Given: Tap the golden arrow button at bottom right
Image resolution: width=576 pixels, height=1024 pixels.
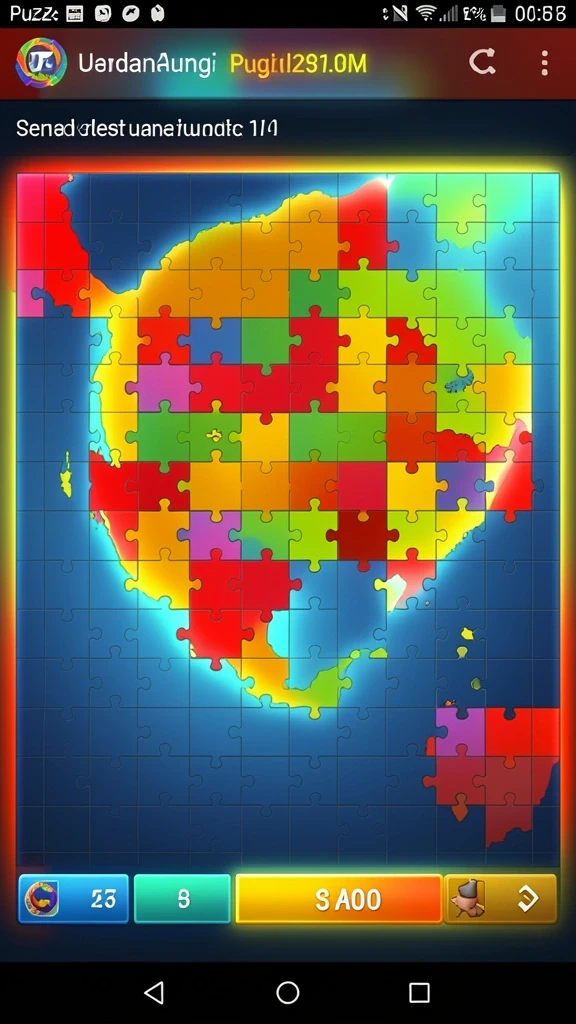Looking at the screenshot, I should pos(501,899).
